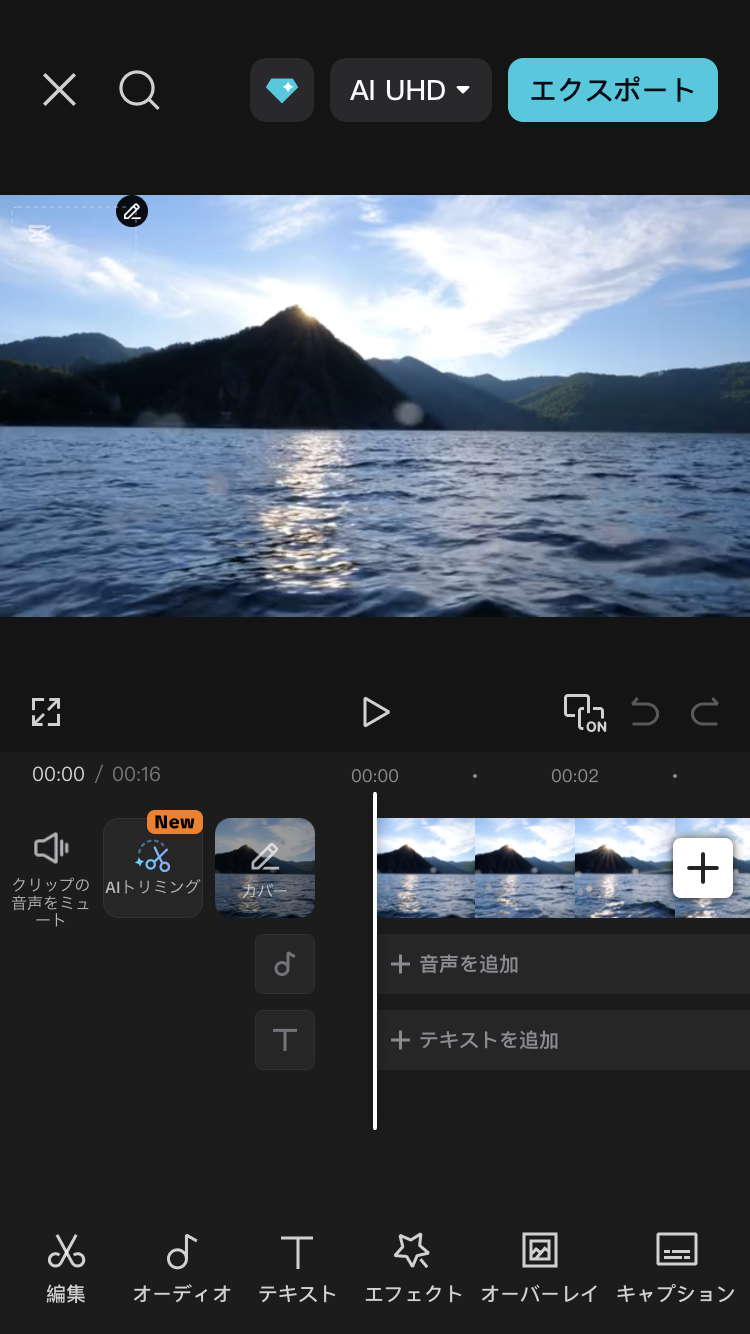Undo the last edit
This screenshot has width=750, height=1334.
[645, 712]
